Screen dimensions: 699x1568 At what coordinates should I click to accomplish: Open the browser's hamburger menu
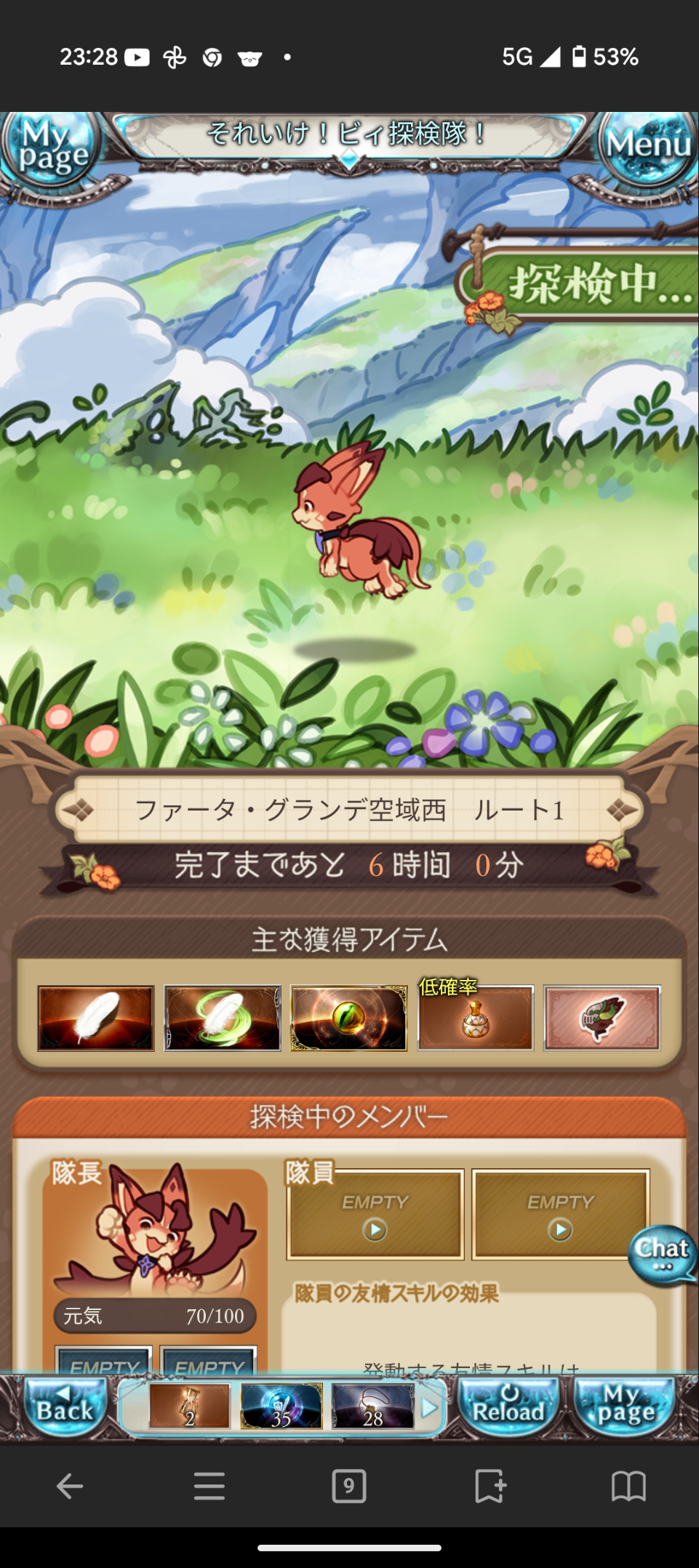[209, 1486]
